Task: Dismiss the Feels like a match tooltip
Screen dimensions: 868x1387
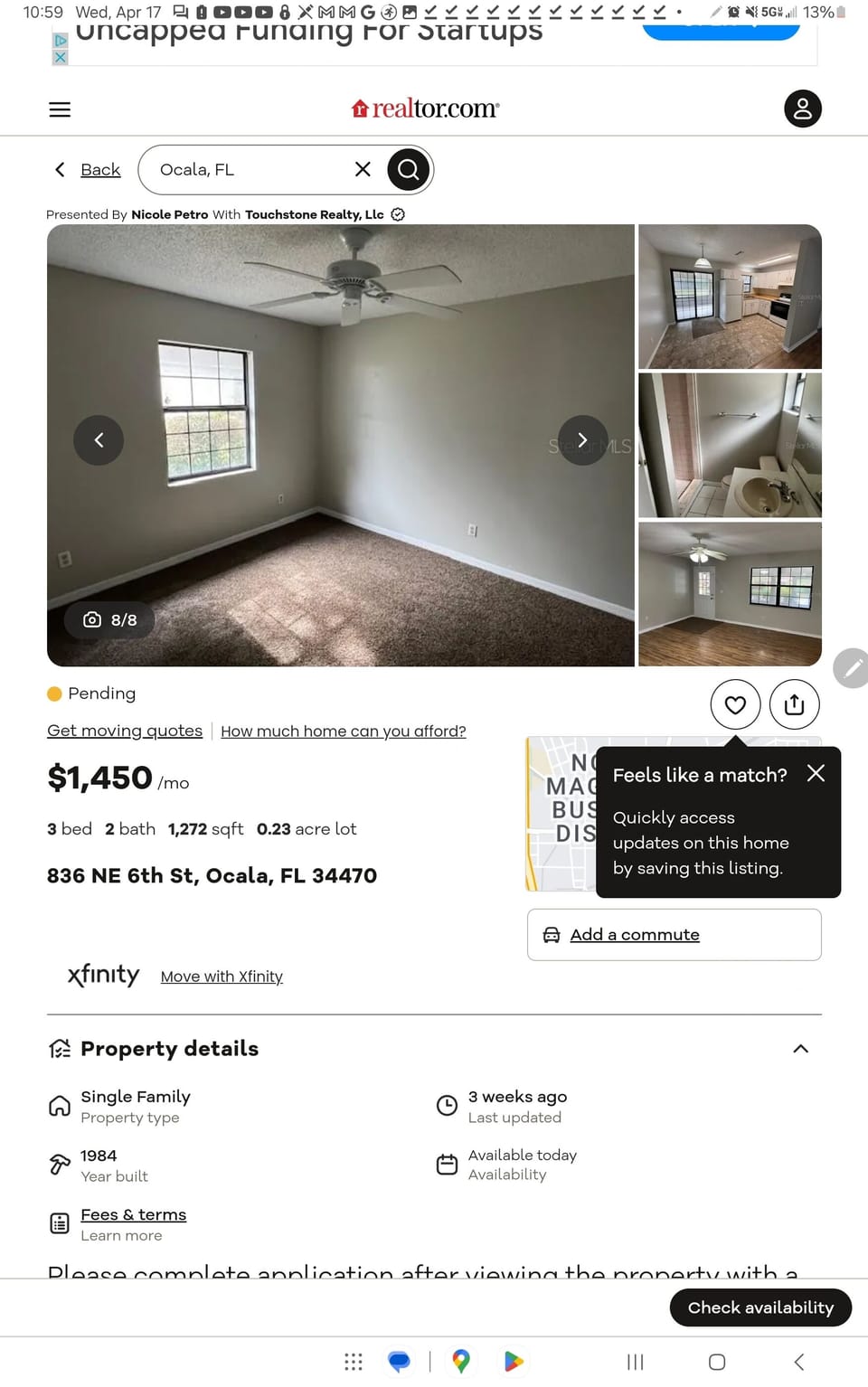Action: pos(816,773)
